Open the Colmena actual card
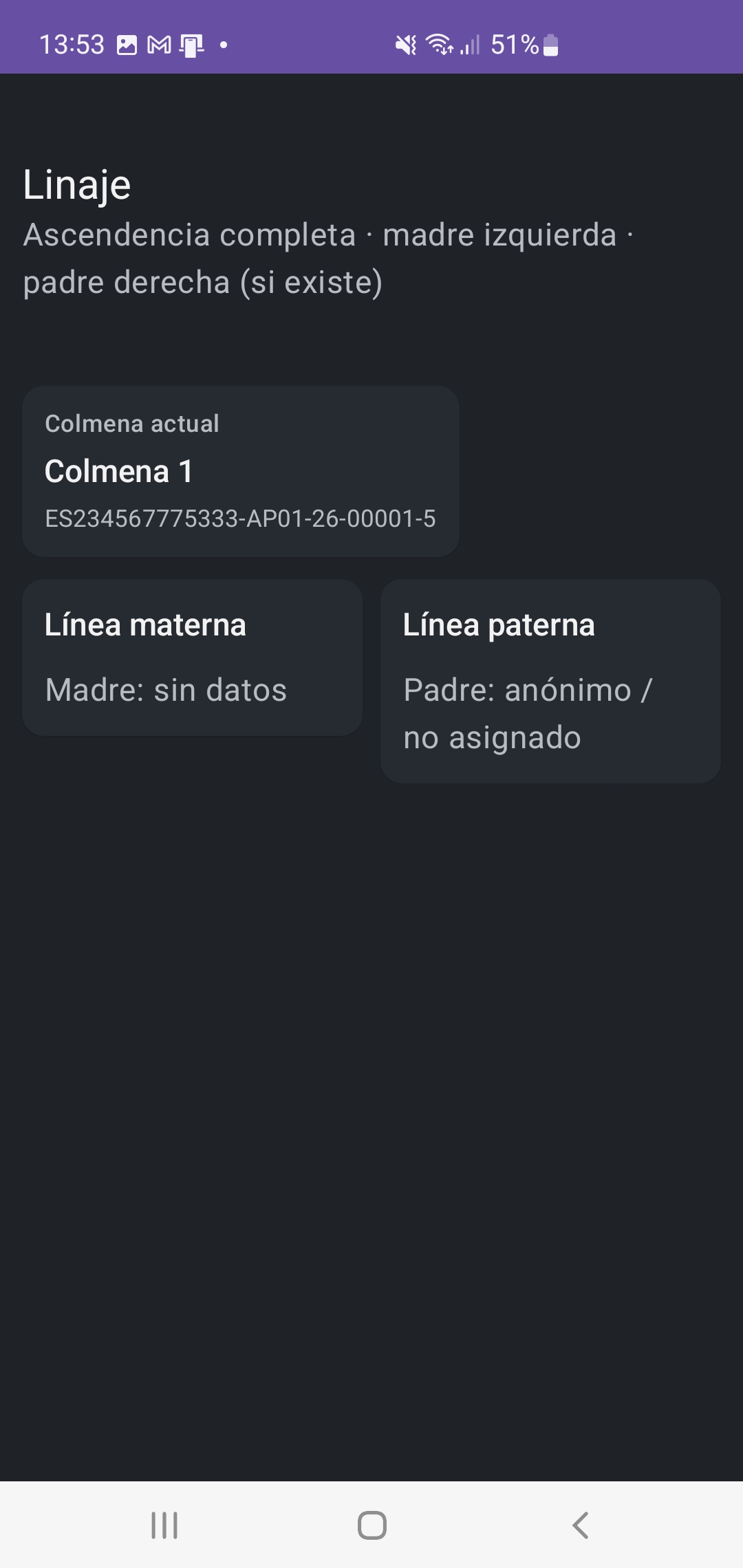 click(x=241, y=470)
